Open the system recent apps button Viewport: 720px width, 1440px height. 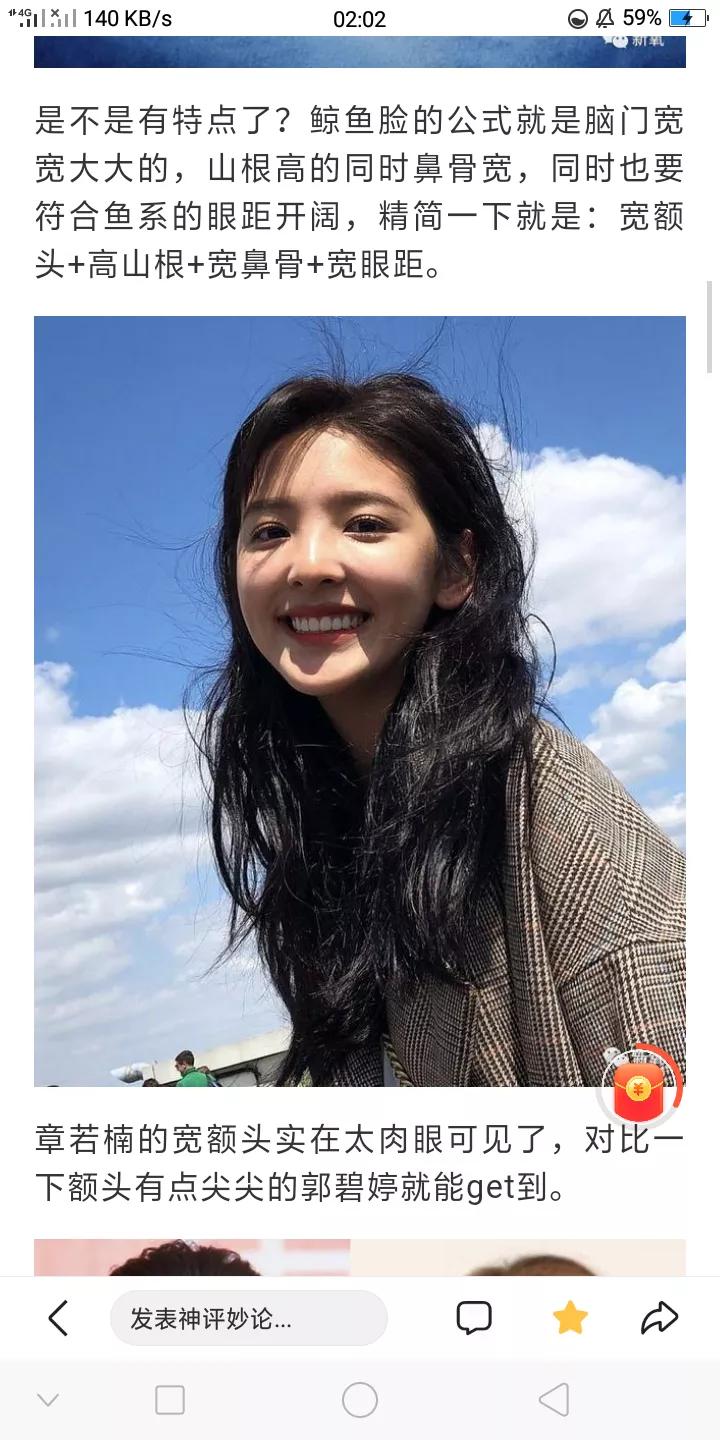[170, 1400]
